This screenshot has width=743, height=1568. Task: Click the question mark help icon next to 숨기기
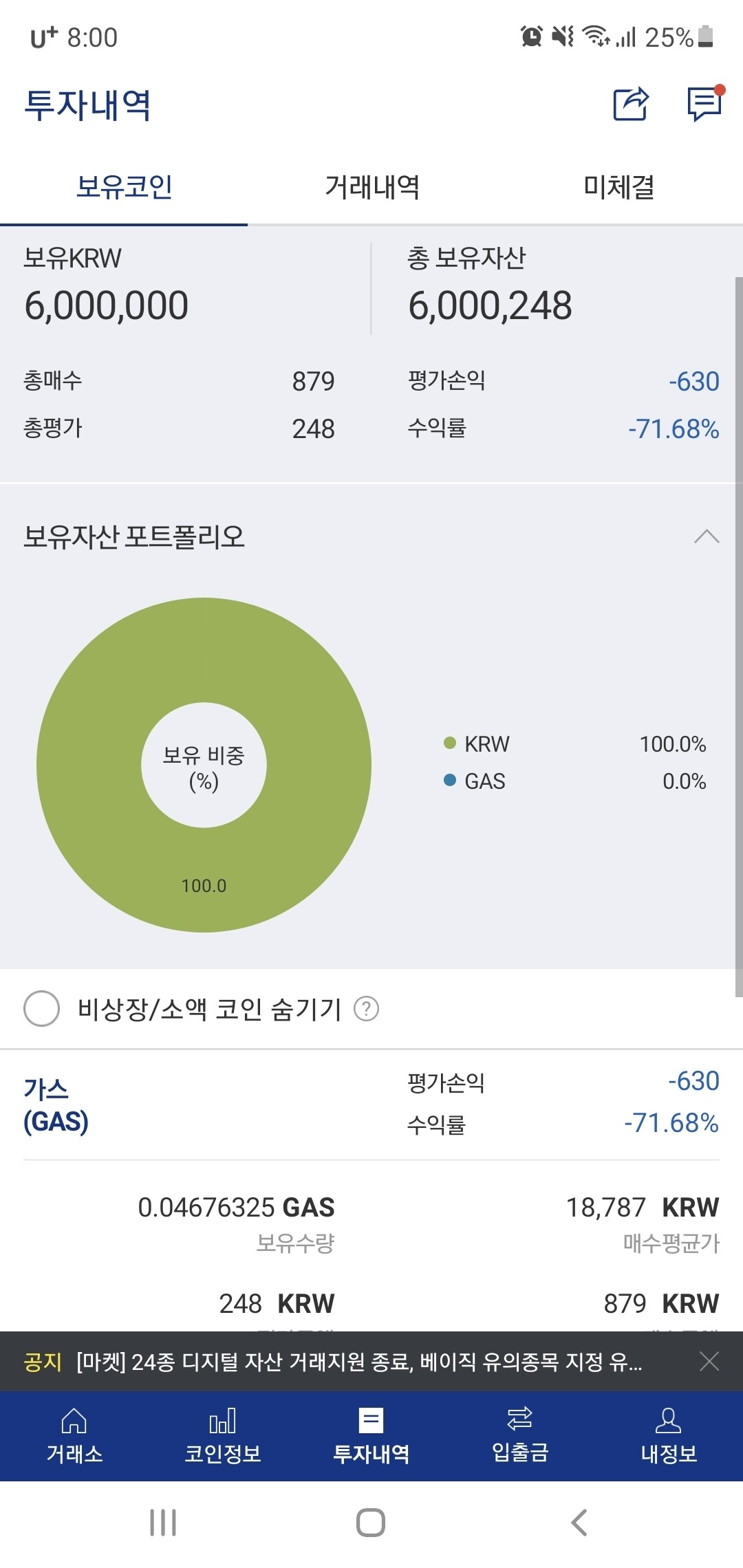click(367, 1009)
